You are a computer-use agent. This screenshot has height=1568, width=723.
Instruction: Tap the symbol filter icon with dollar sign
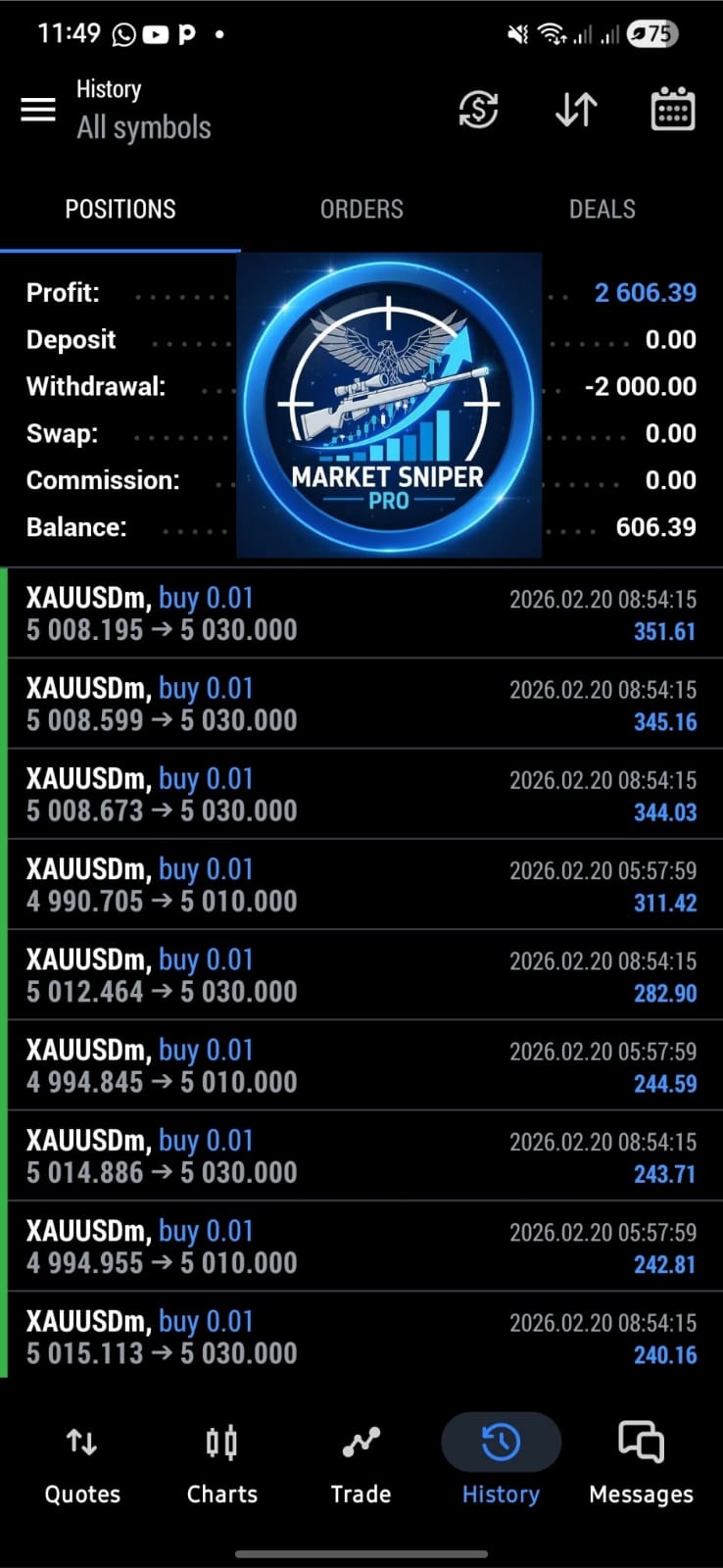tap(478, 109)
